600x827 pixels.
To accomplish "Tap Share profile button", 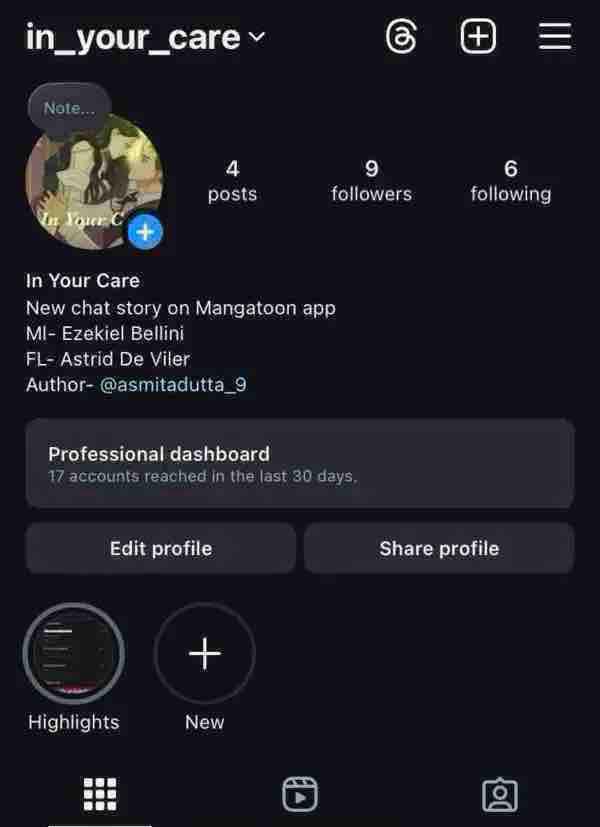I will 439,548.
